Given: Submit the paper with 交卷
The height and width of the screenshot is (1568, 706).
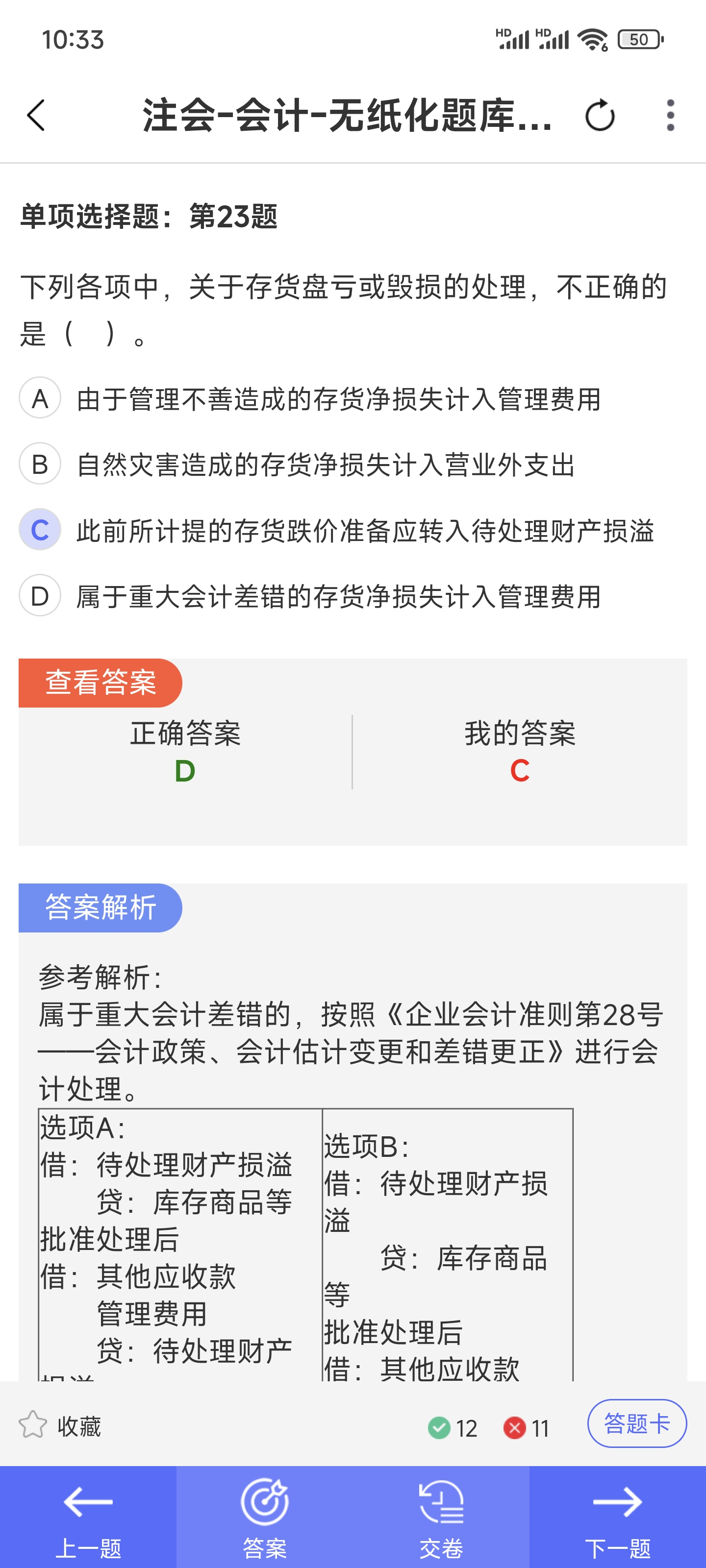Looking at the screenshot, I should pos(441,1518).
